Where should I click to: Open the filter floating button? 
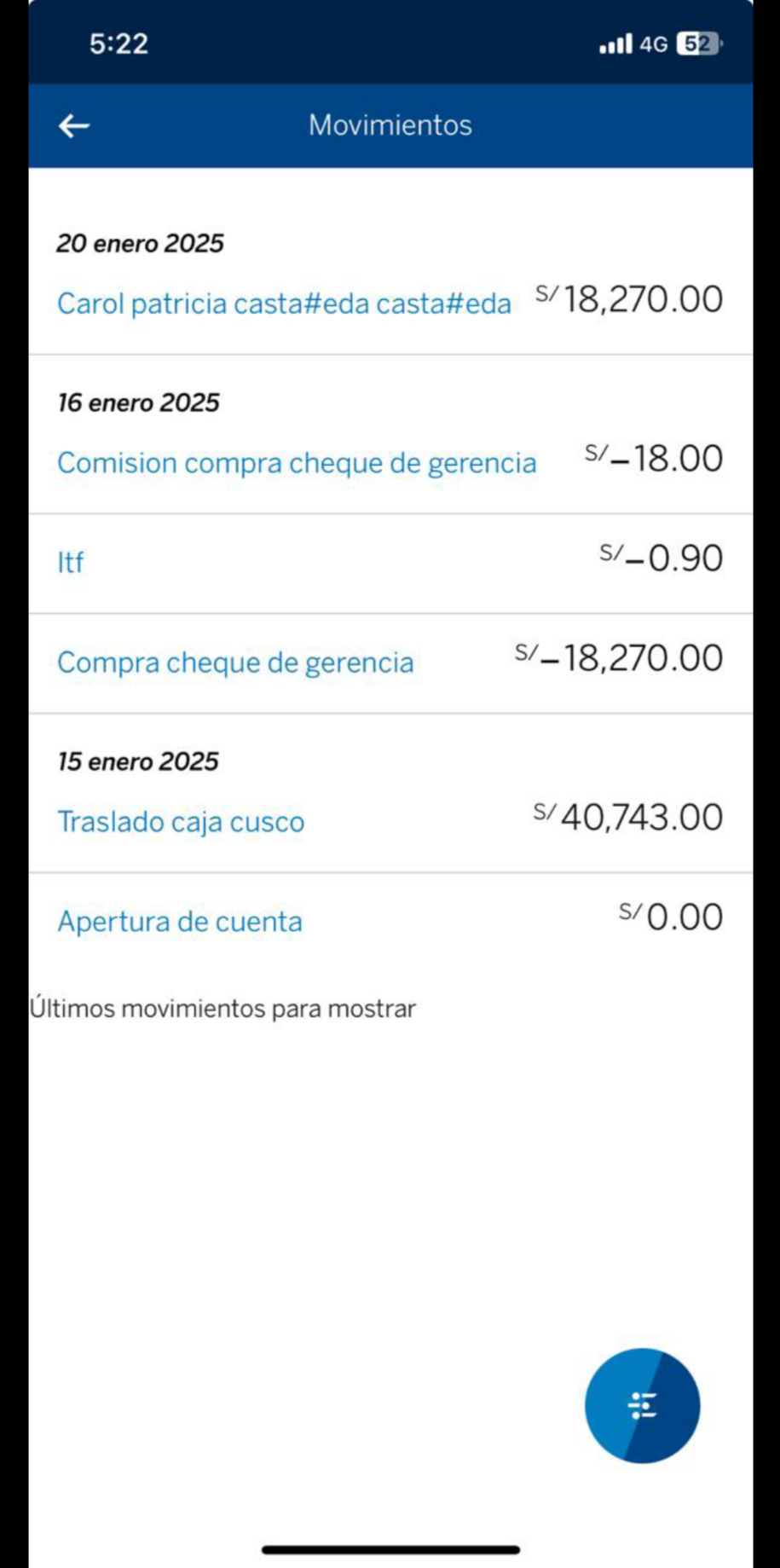click(x=642, y=1405)
